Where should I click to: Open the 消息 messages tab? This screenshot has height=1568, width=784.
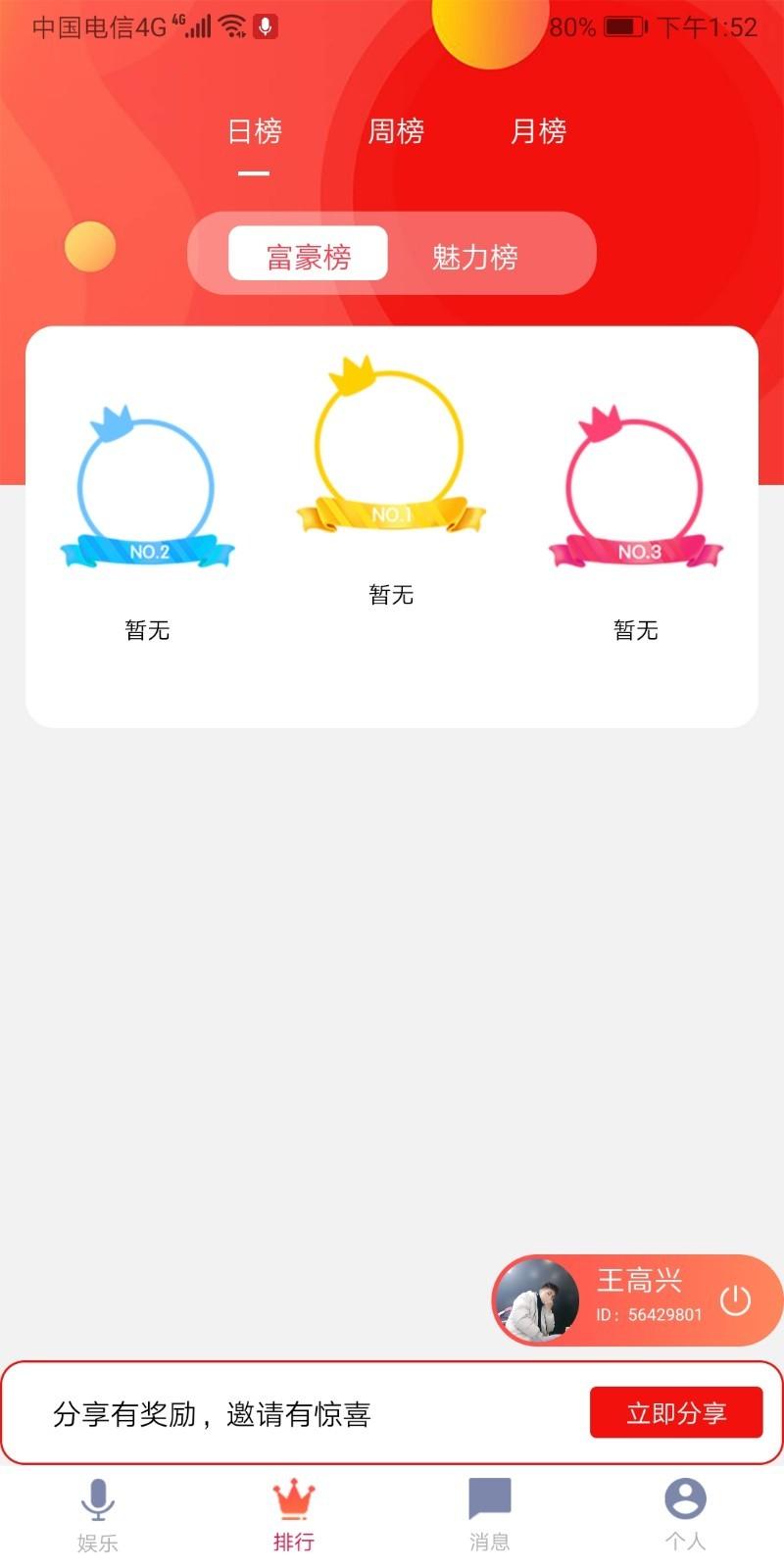coord(490,1516)
